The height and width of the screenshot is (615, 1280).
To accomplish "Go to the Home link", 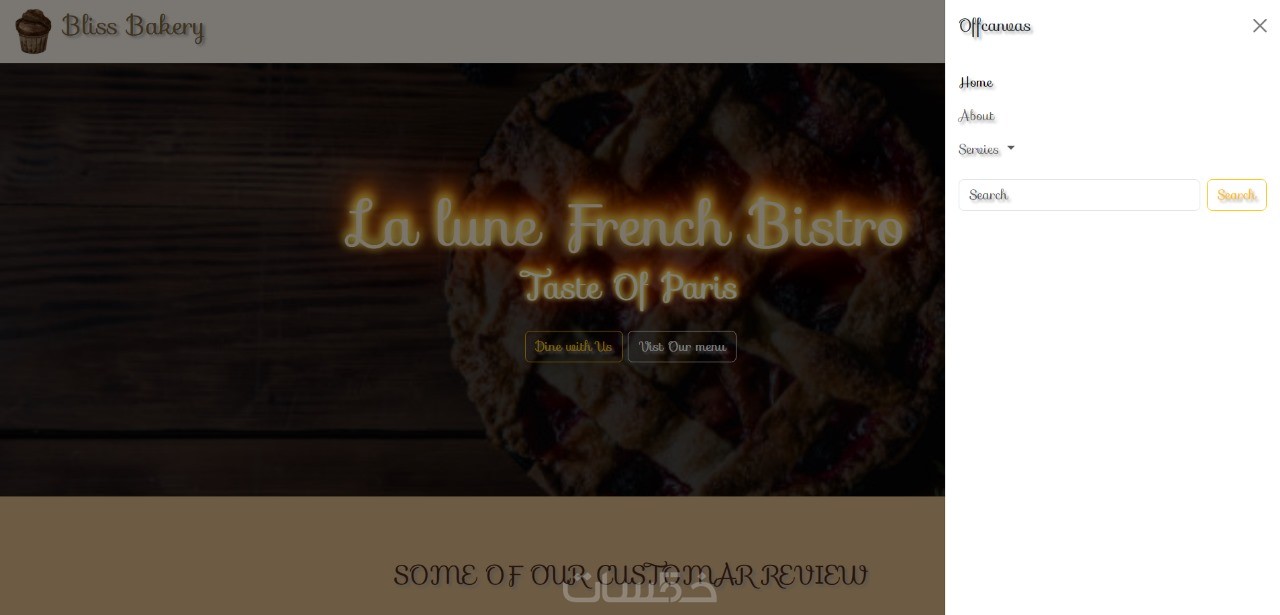I will click(x=976, y=83).
